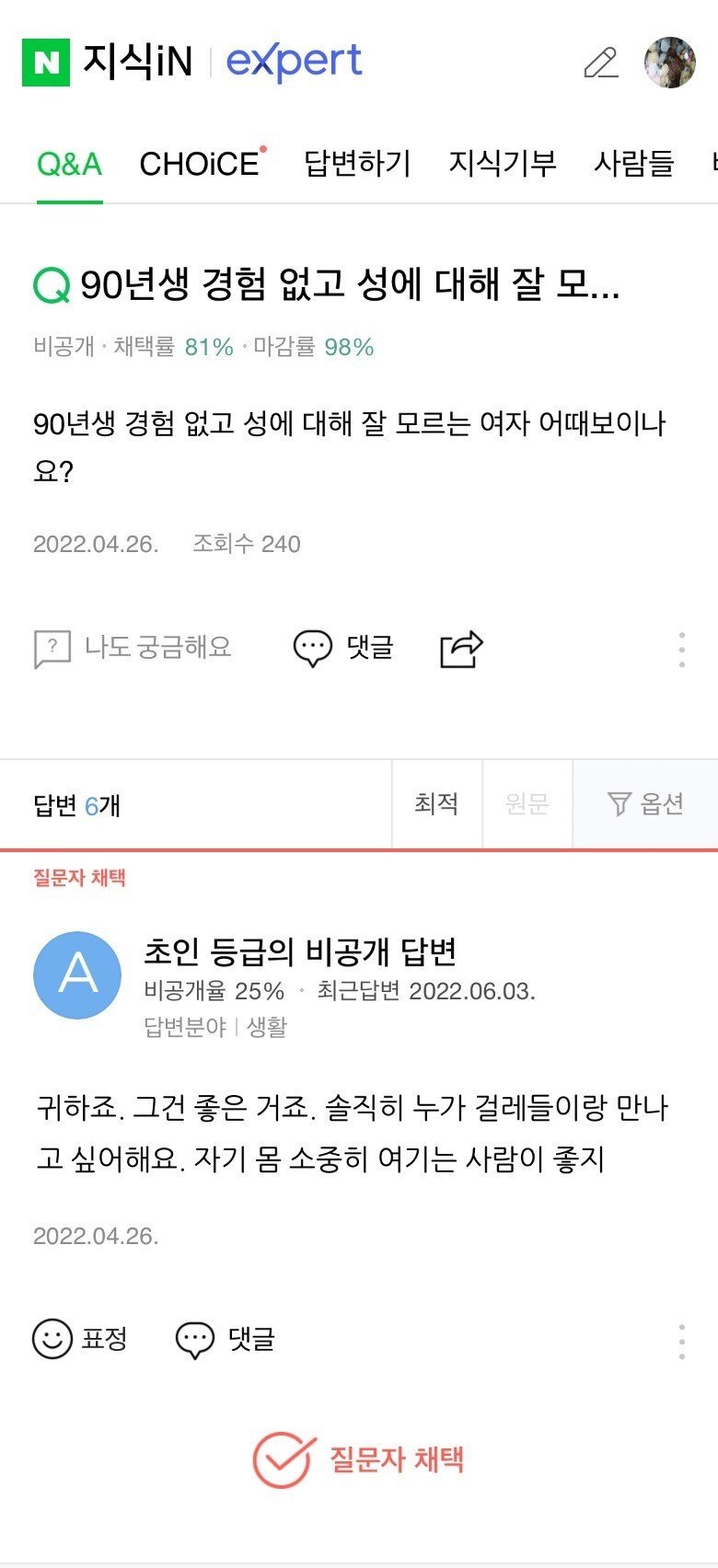Switch to the 지식기부 tab
Screen dimensions: 718x1568
[x=502, y=164]
